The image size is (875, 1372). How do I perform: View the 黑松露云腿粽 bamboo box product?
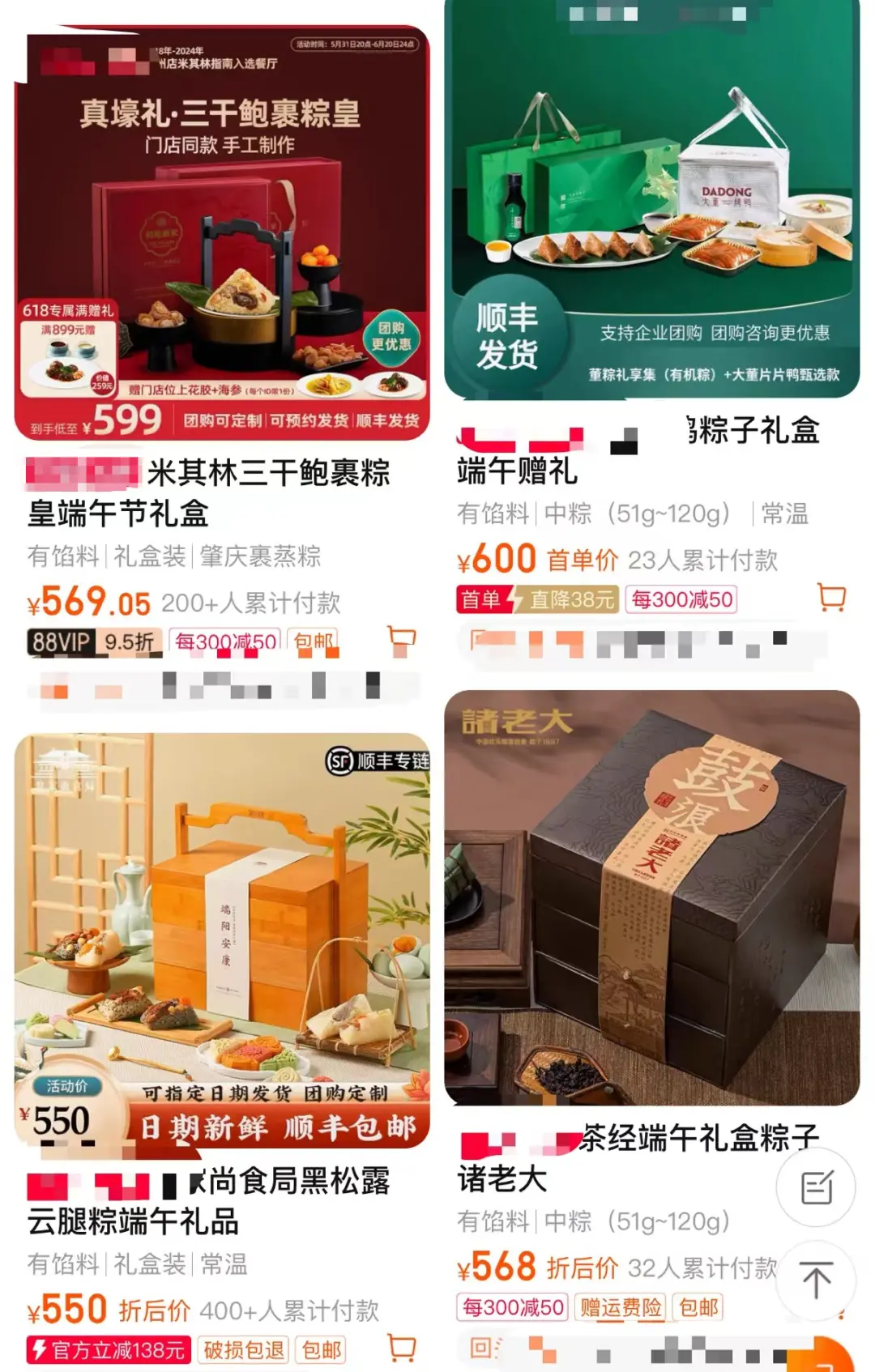tap(222, 940)
